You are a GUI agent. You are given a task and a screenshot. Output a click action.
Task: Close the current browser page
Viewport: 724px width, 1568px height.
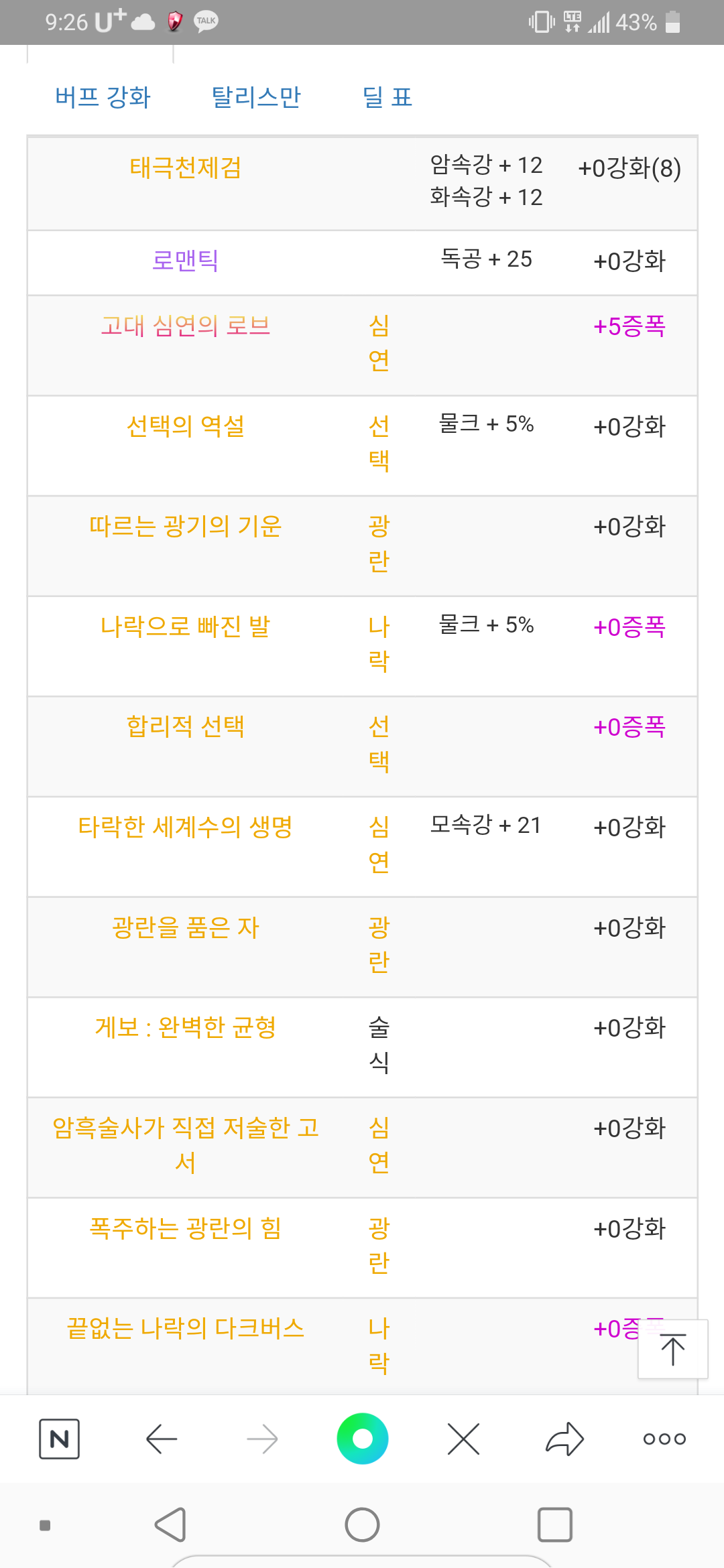pyautogui.click(x=463, y=1439)
